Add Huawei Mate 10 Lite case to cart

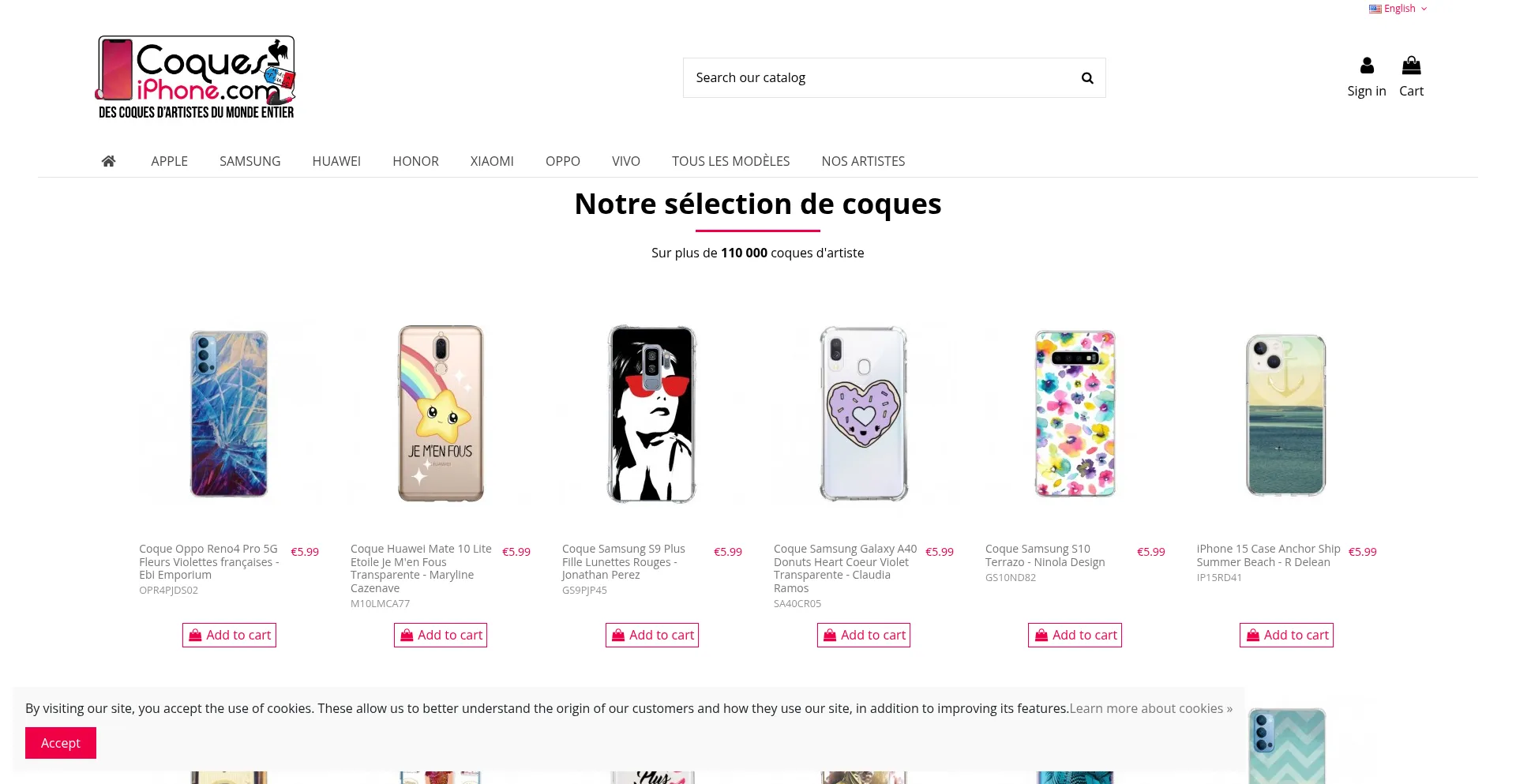pos(441,635)
